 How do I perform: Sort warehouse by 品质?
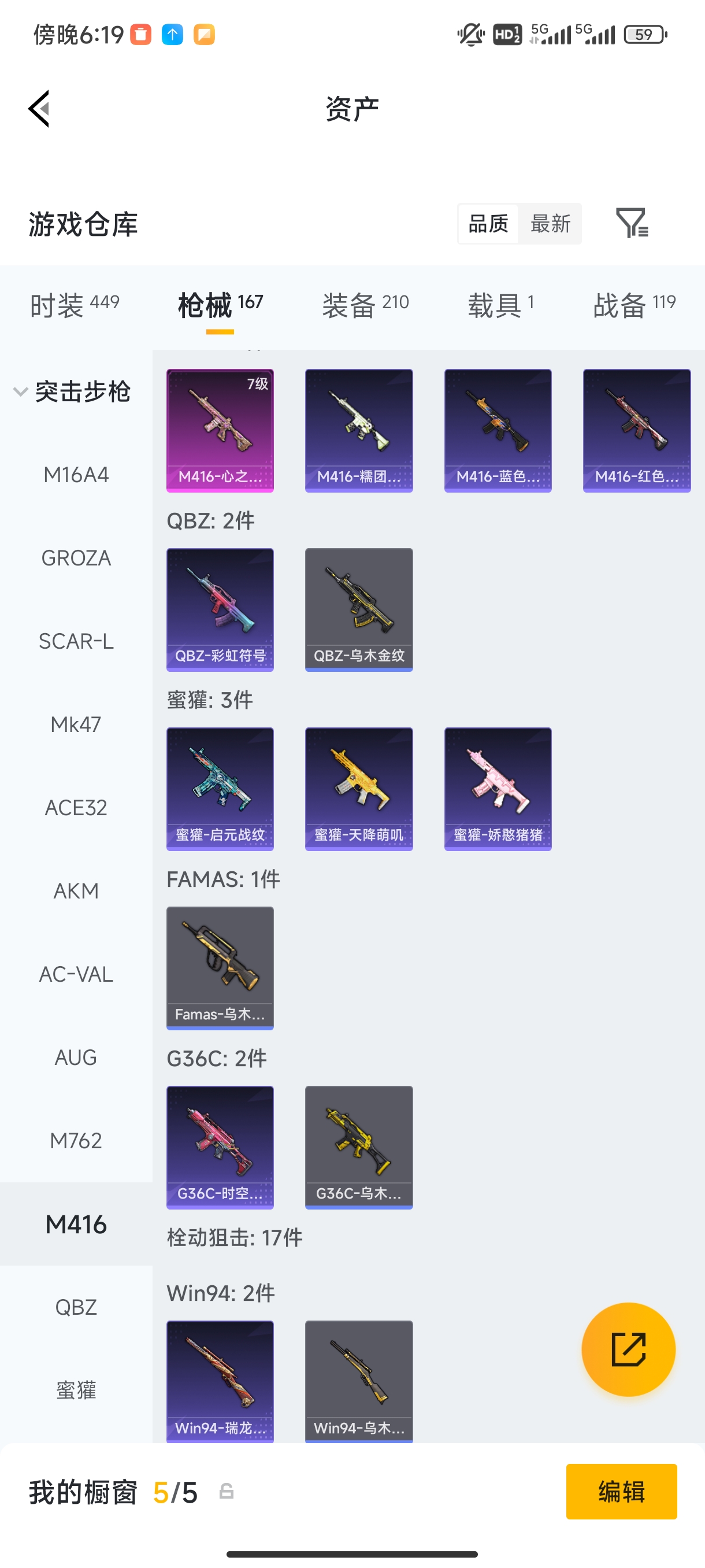coord(488,223)
